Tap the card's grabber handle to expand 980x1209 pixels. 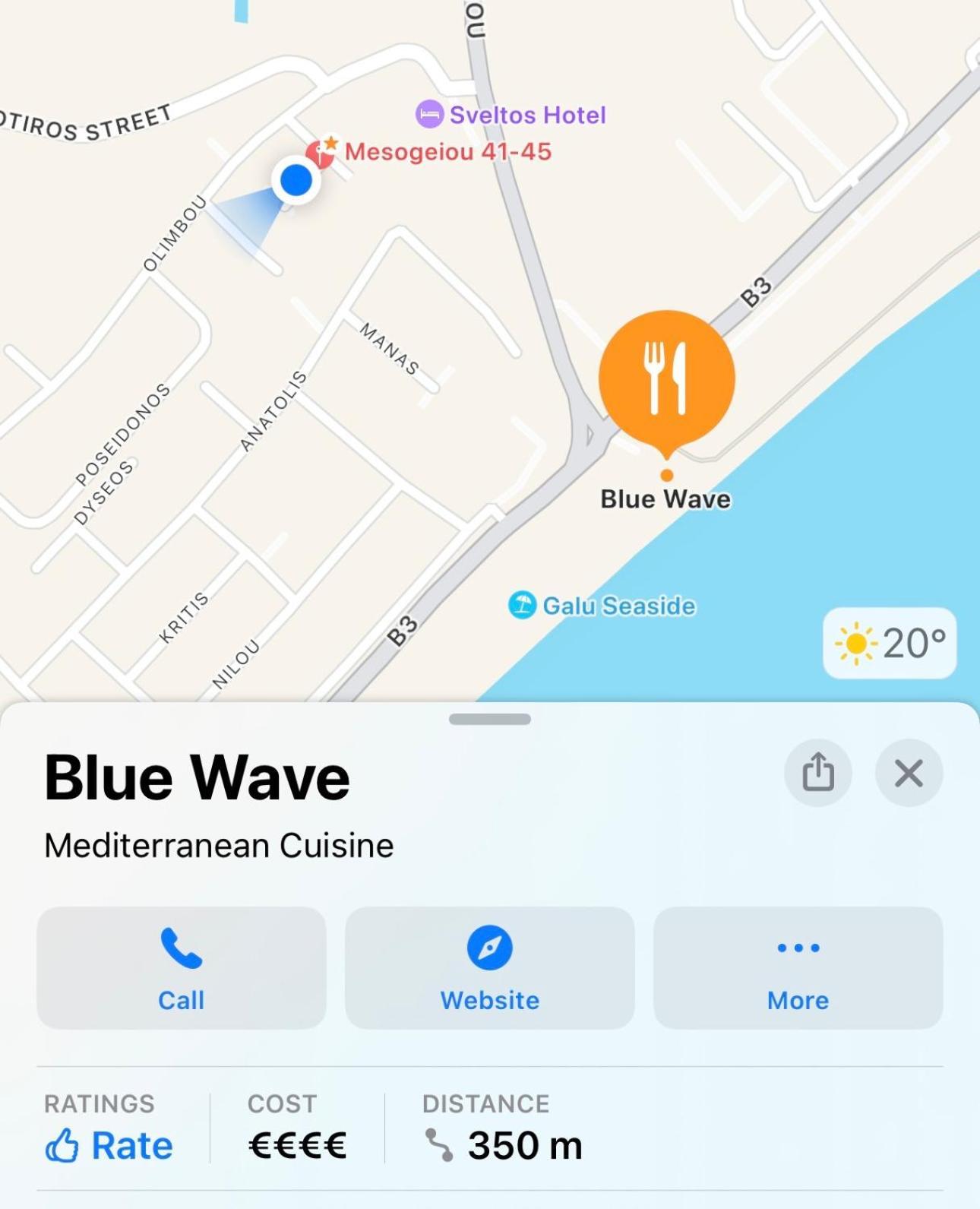(x=490, y=719)
